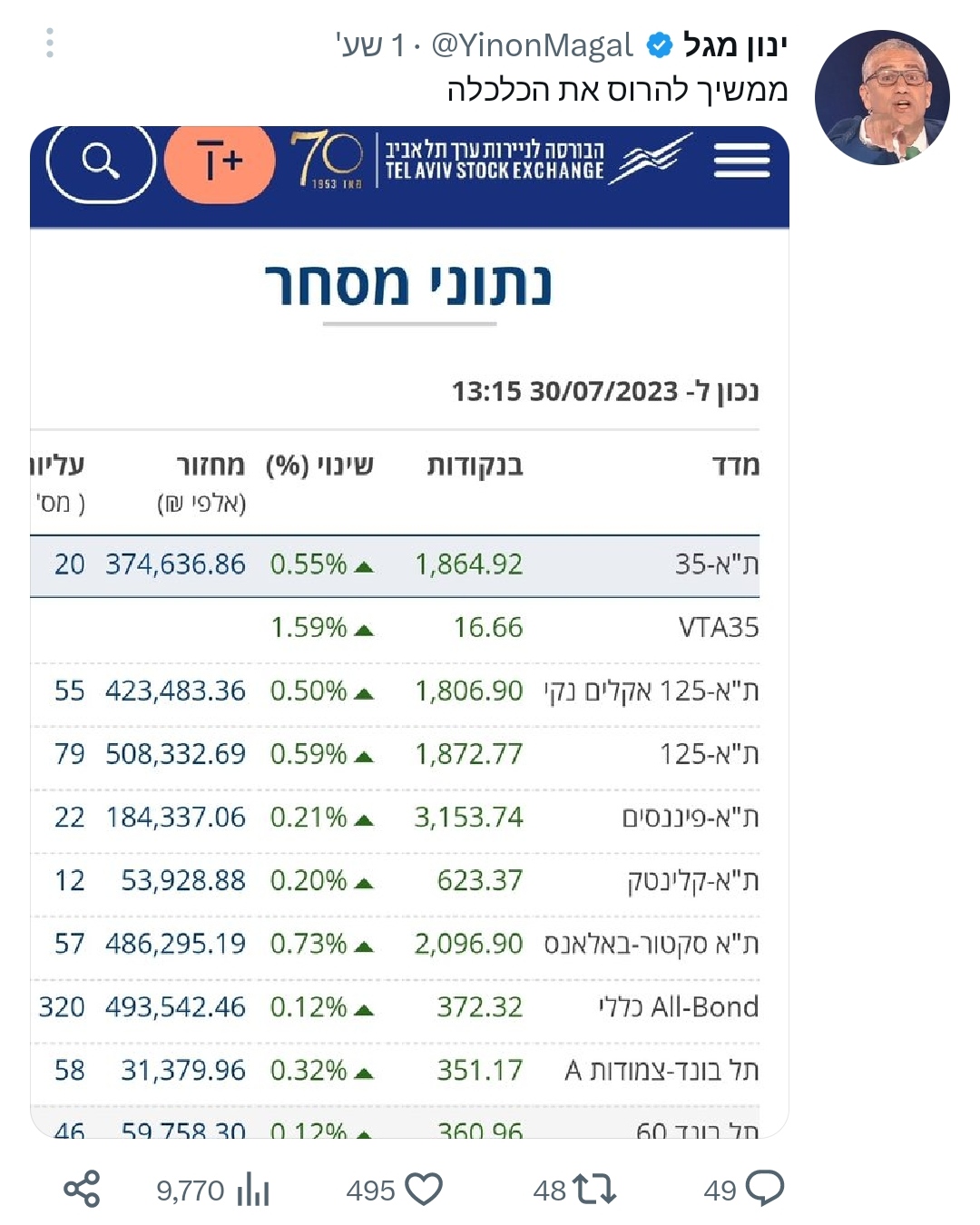Open the @YinonMagal profile link
The image size is (980, 1225).
(532, 44)
